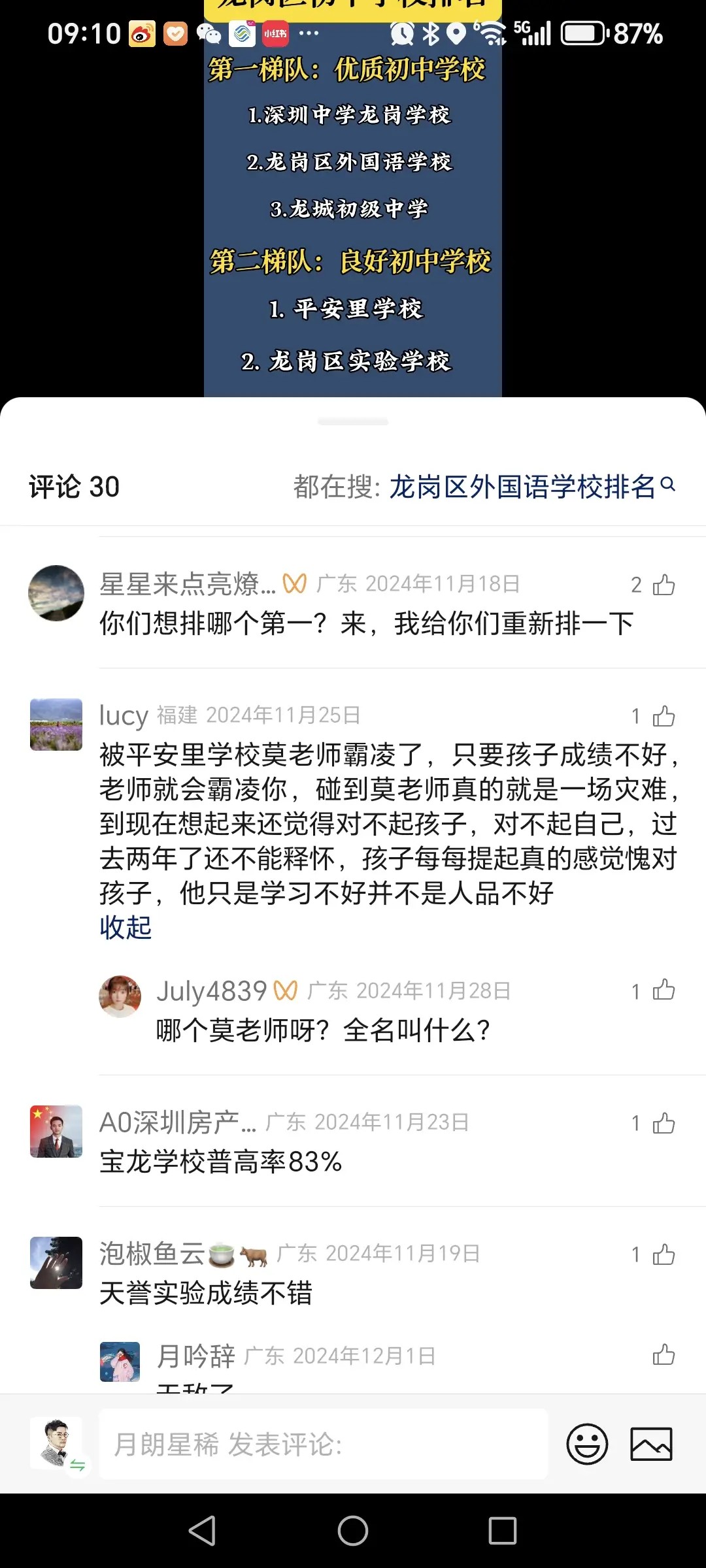
Task: Like the comment by 星星来点亮燎
Action: click(x=664, y=585)
